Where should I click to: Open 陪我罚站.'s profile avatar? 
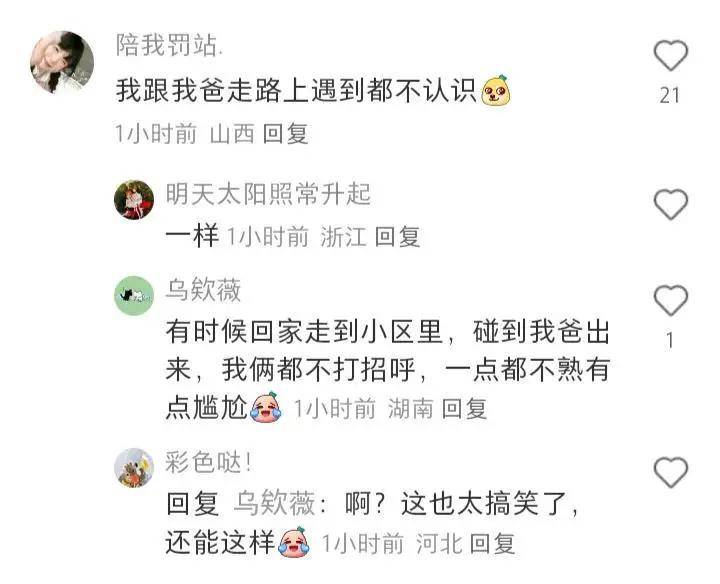tap(62, 62)
